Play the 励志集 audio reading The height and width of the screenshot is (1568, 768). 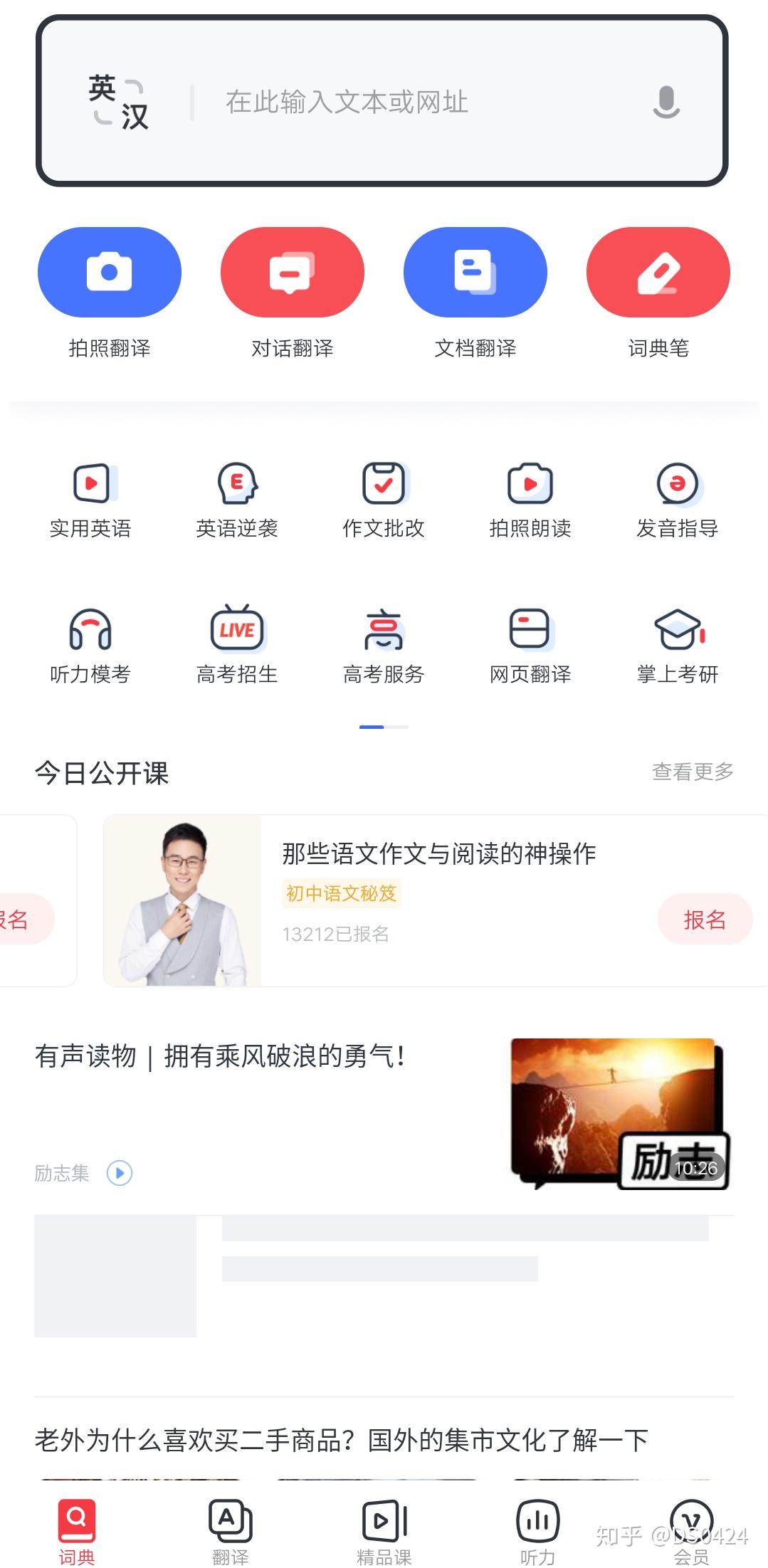tap(120, 1172)
